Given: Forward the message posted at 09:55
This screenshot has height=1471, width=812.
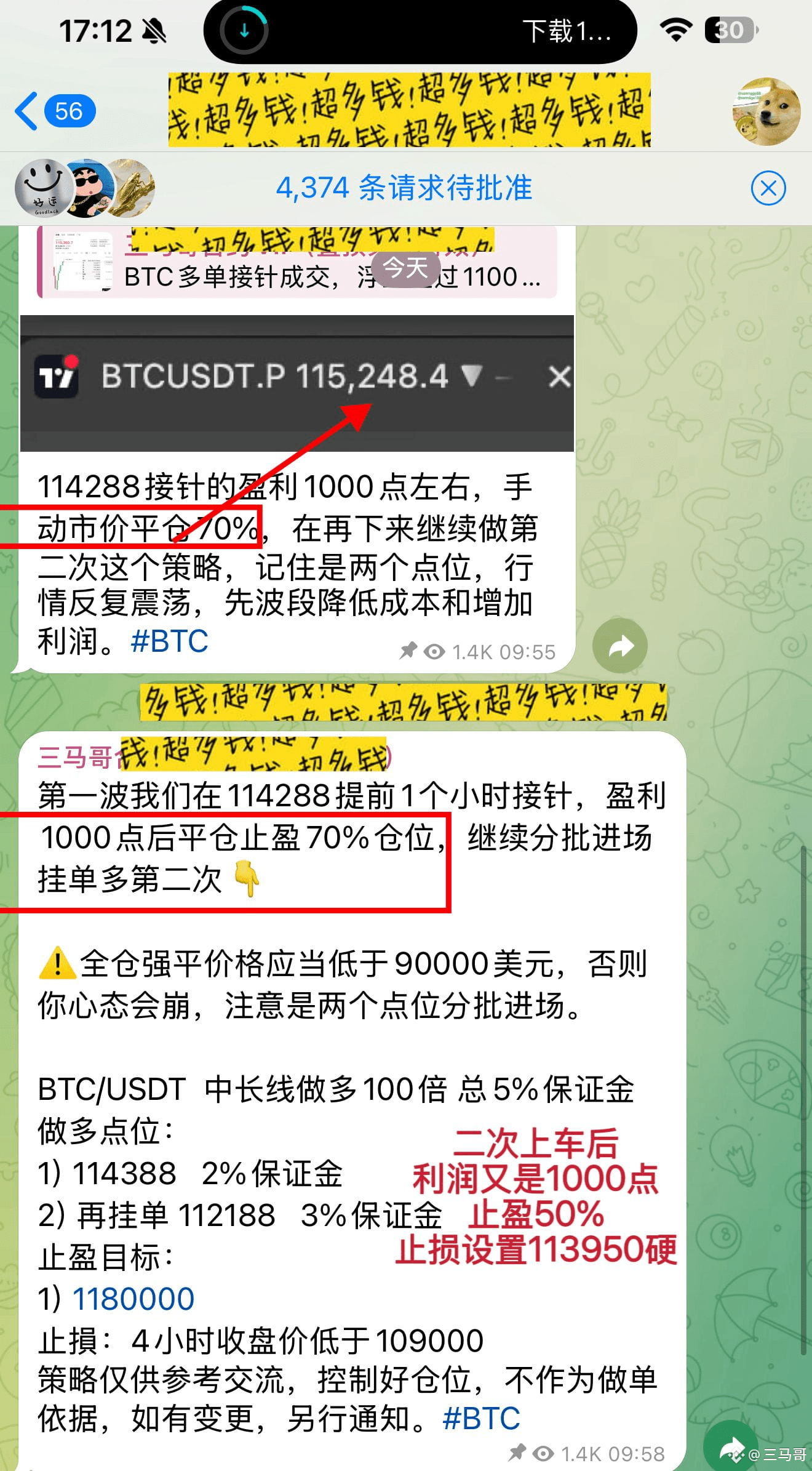Looking at the screenshot, I should [619, 646].
